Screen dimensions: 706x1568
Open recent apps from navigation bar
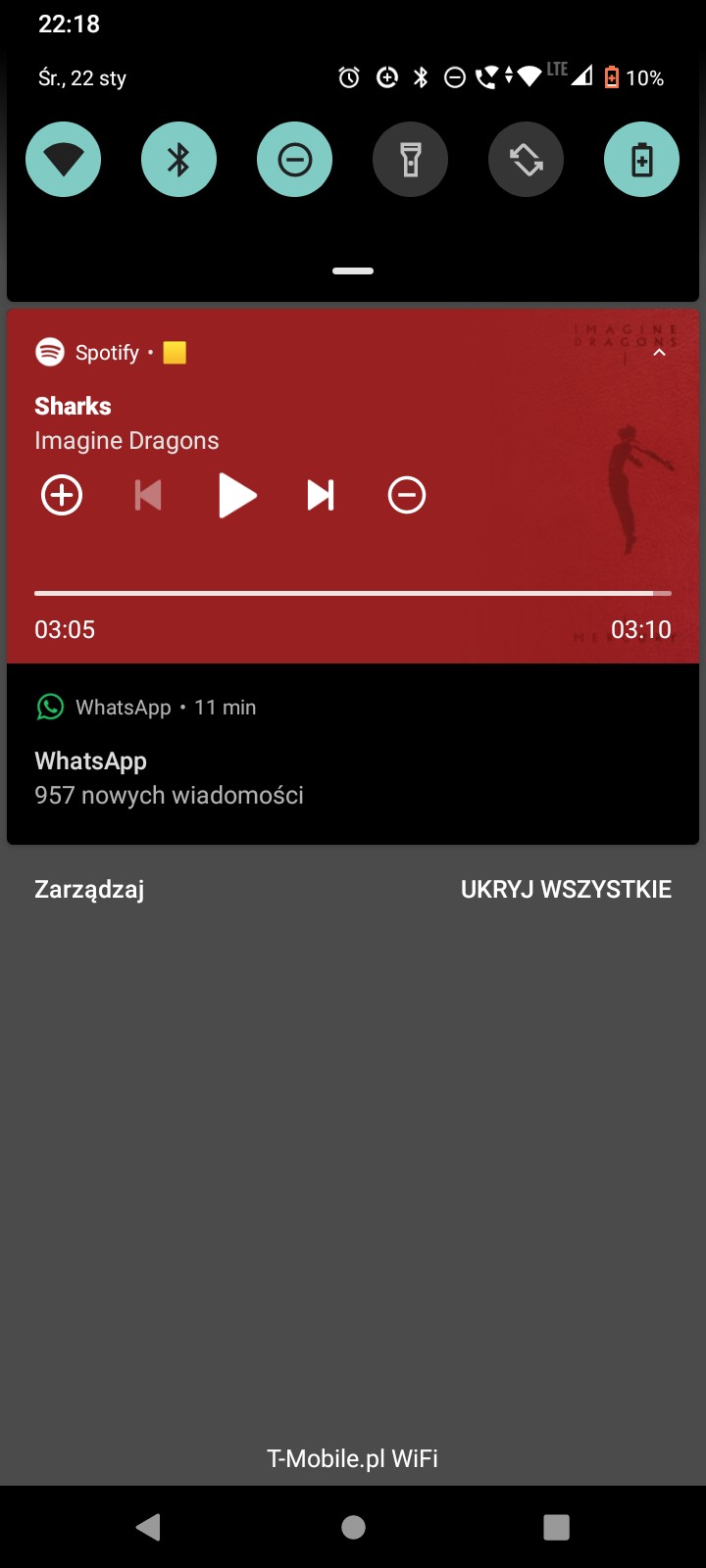(x=556, y=1527)
